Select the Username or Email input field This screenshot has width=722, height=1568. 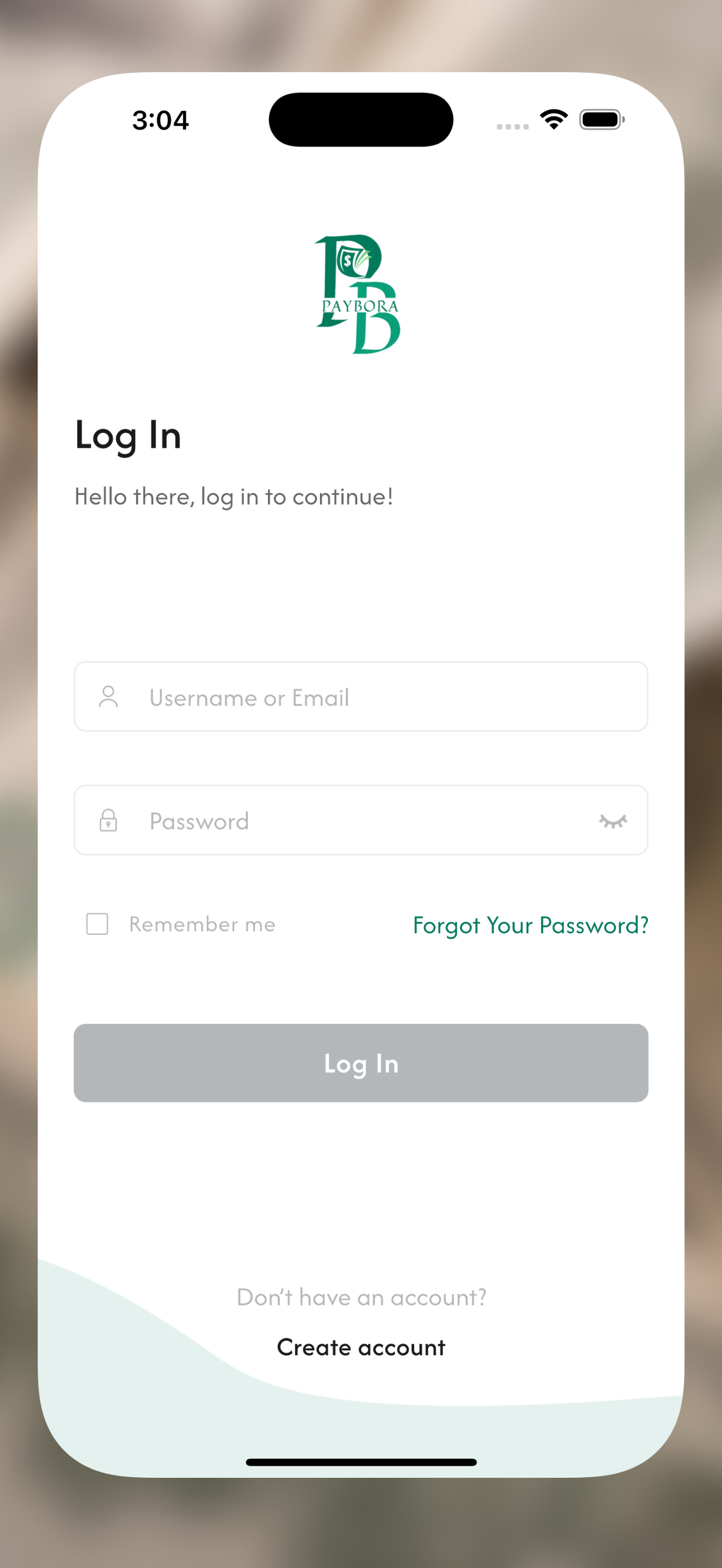[x=361, y=697]
